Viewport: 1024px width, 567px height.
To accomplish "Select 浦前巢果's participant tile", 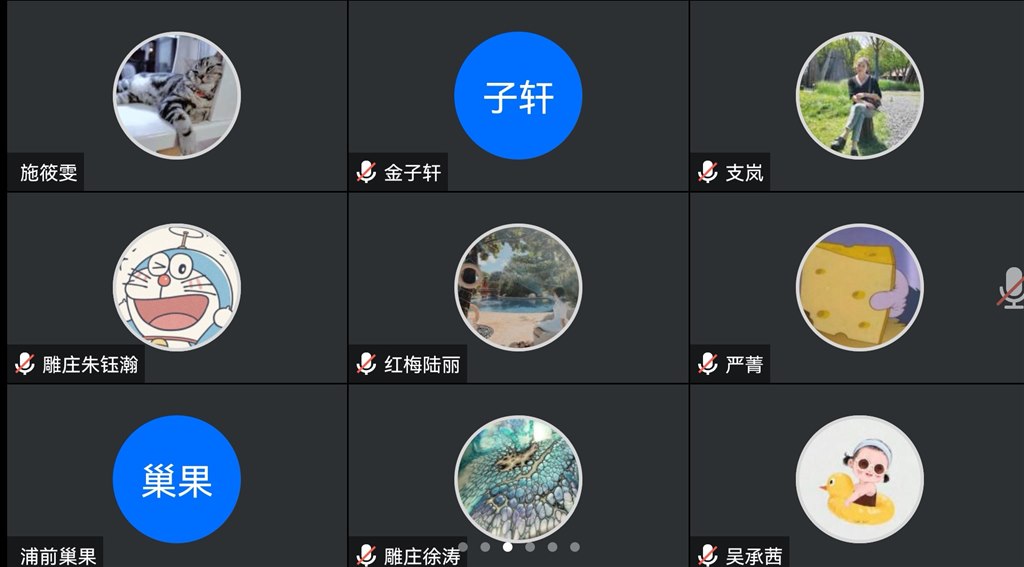I will click(x=176, y=479).
